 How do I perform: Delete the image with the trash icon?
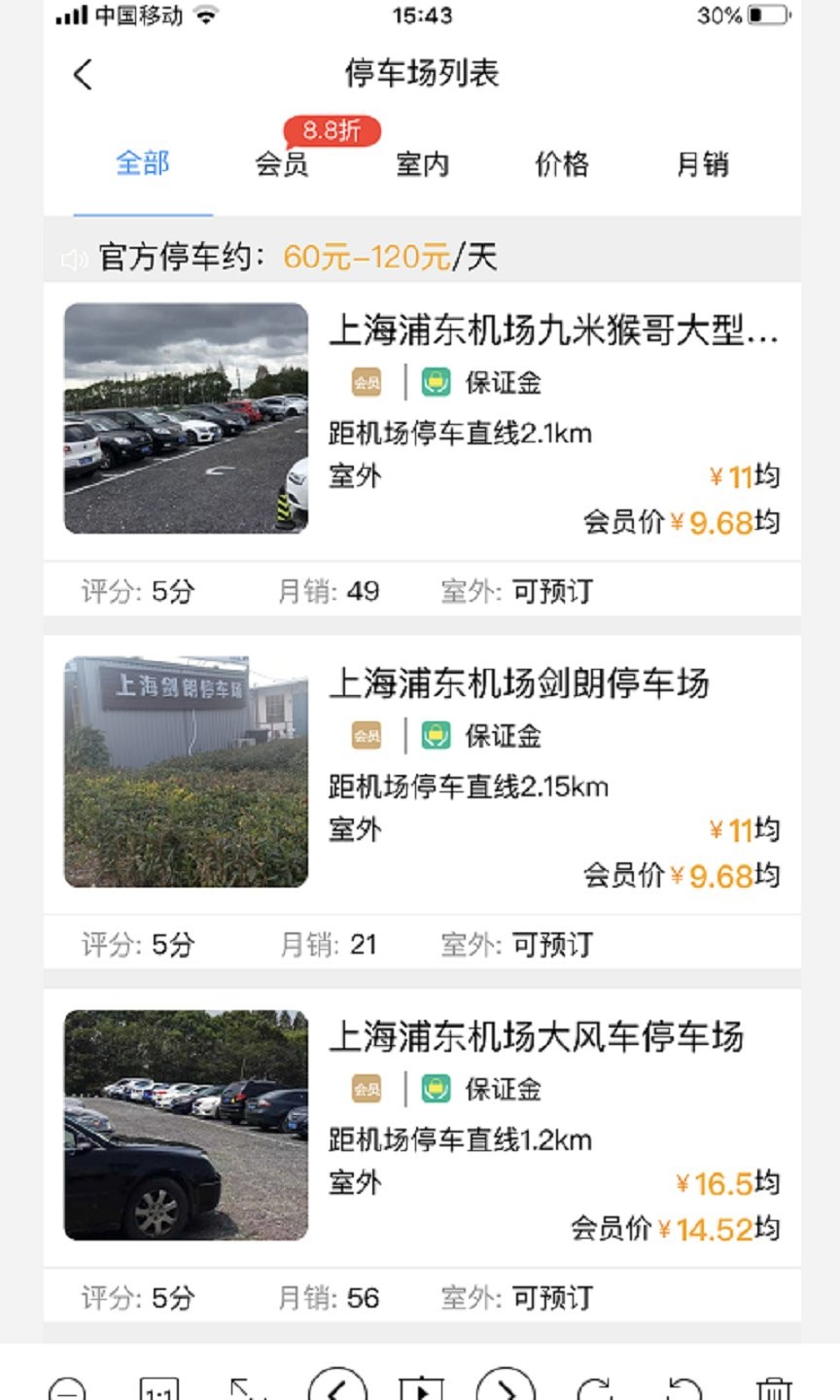[774, 1388]
